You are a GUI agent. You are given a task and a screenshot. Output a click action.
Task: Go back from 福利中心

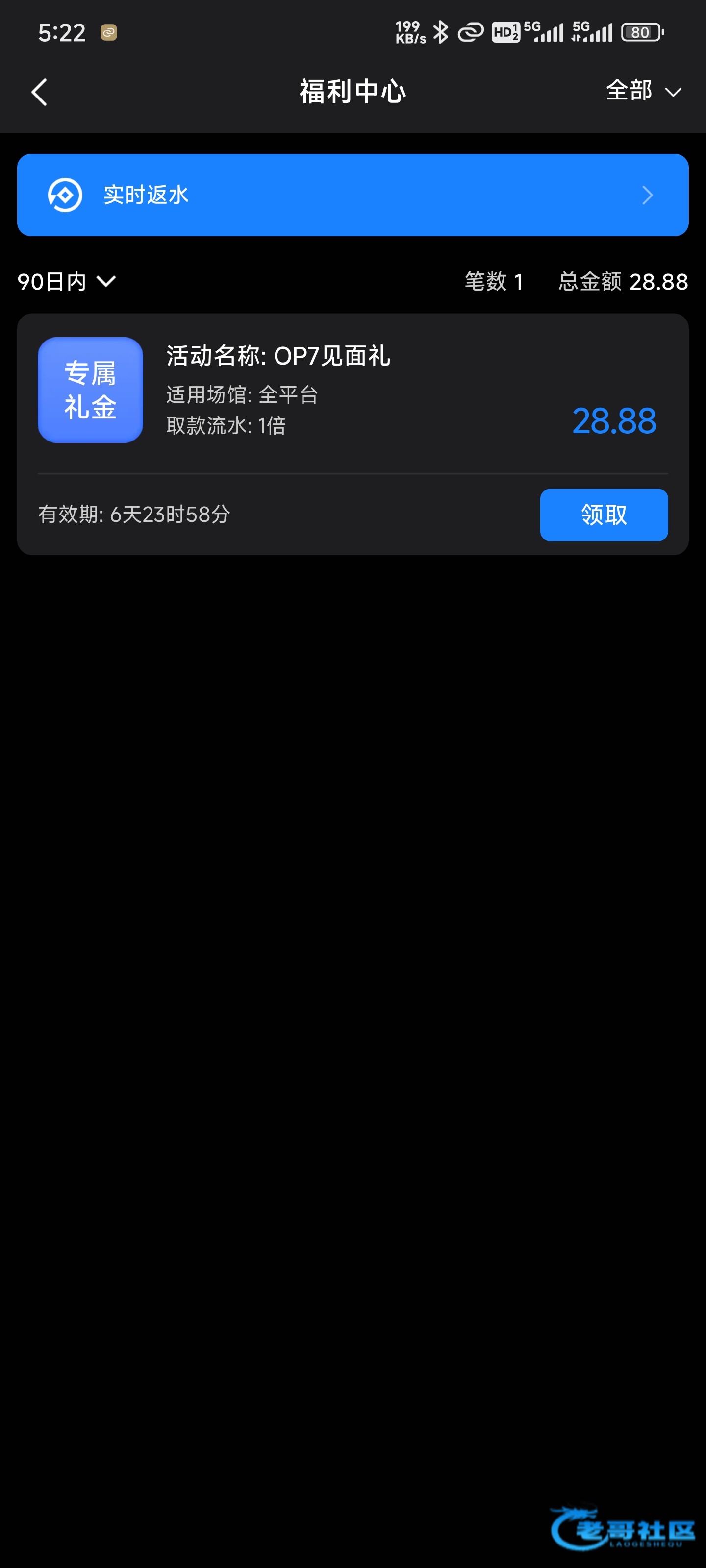click(39, 93)
